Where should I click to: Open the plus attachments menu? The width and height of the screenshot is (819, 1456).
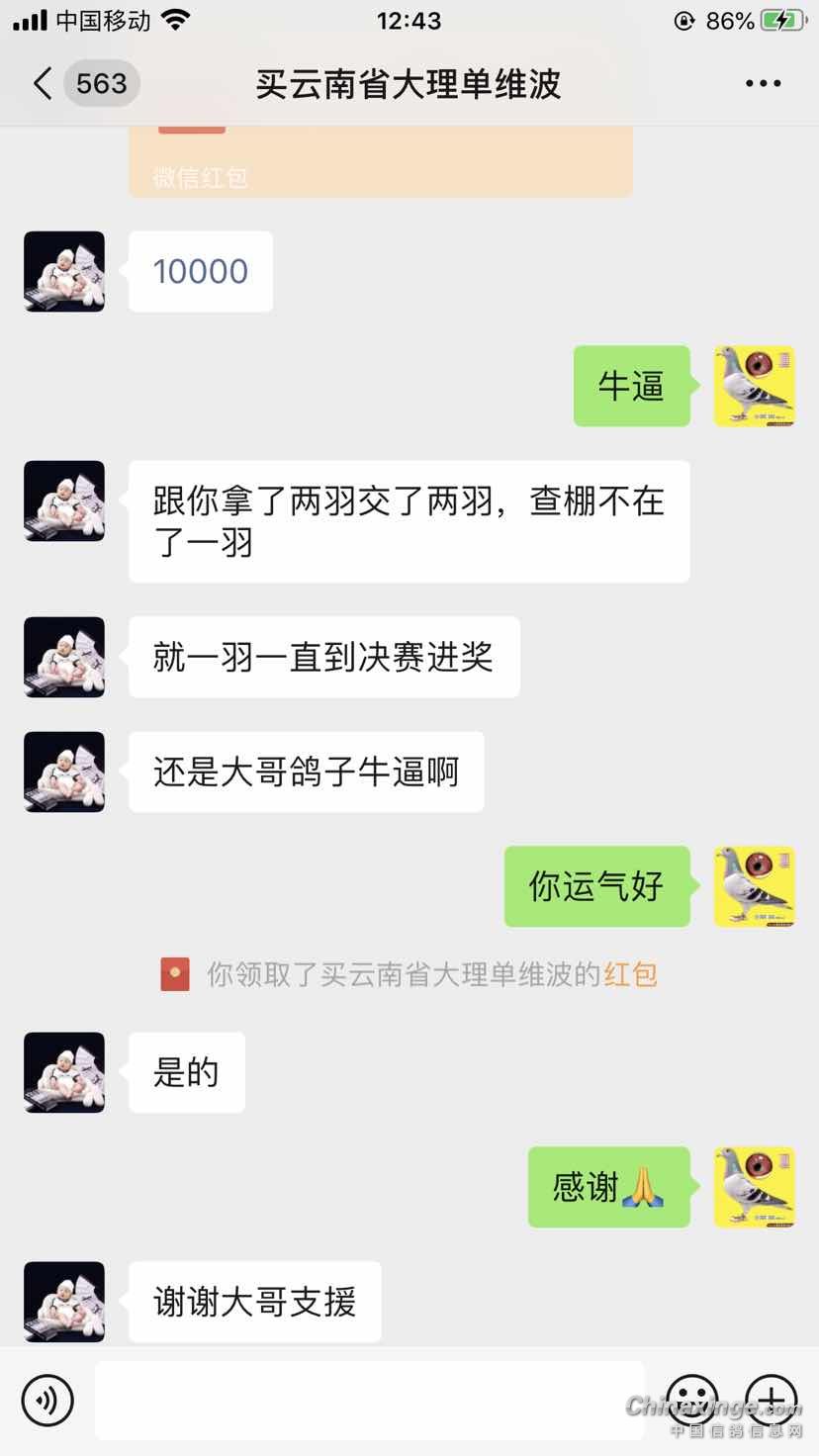point(771,1400)
